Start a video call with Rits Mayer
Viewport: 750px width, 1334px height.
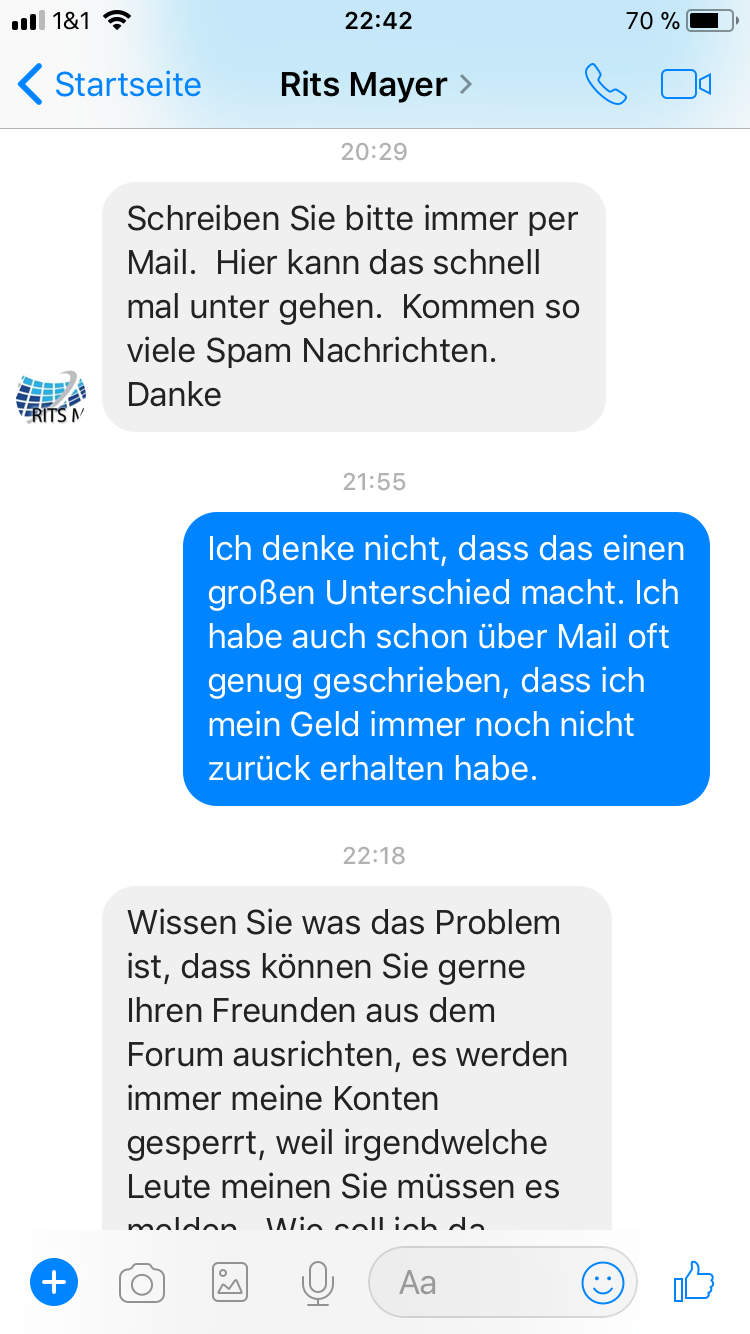coord(686,85)
